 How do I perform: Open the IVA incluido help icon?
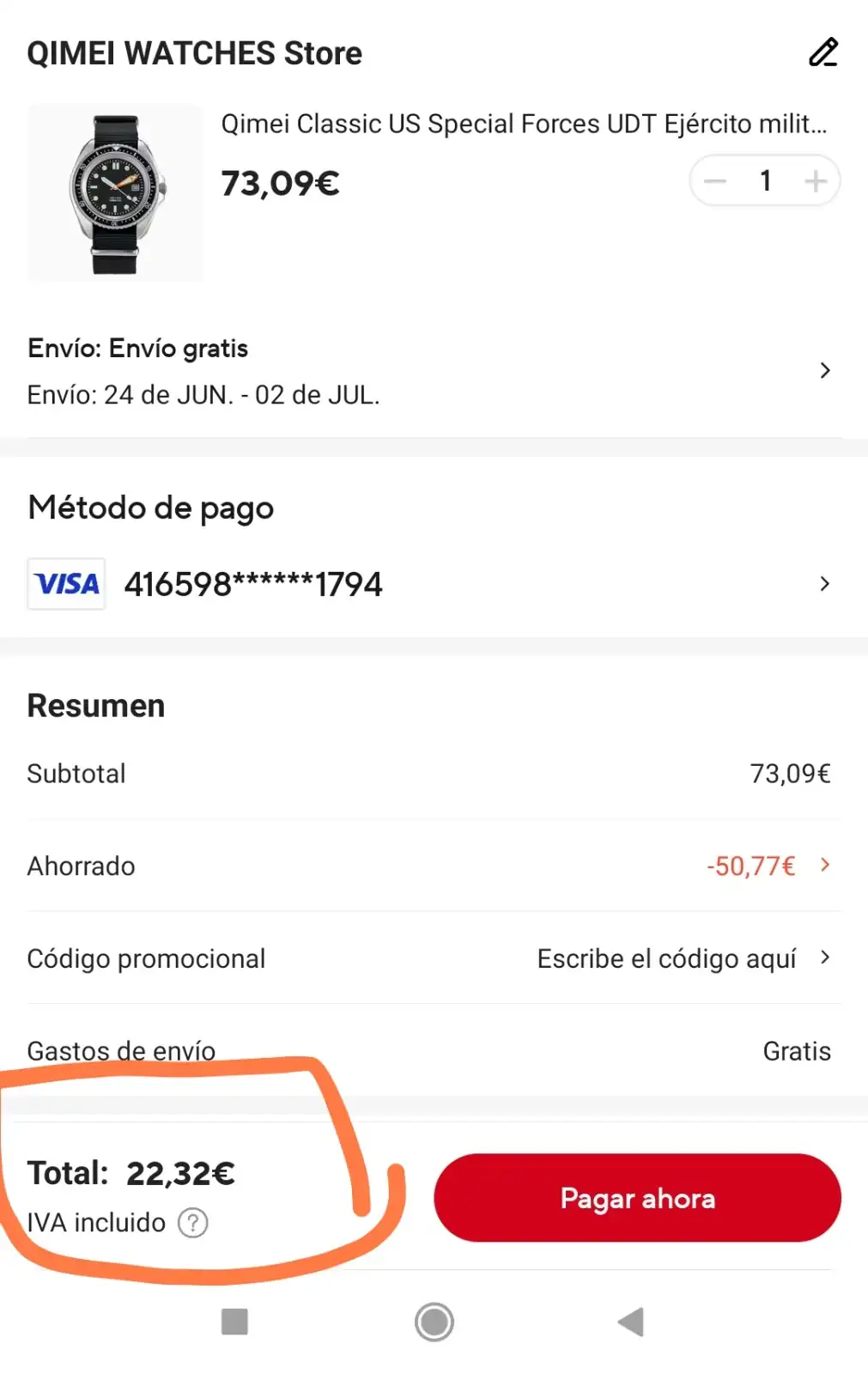(193, 1222)
